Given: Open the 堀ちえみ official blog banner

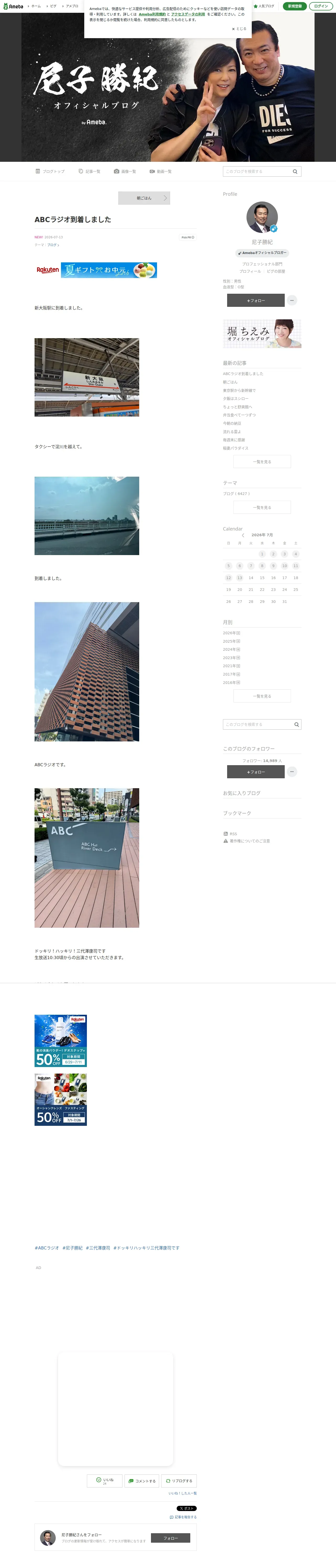Looking at the screenshot, I should [262, 333].
